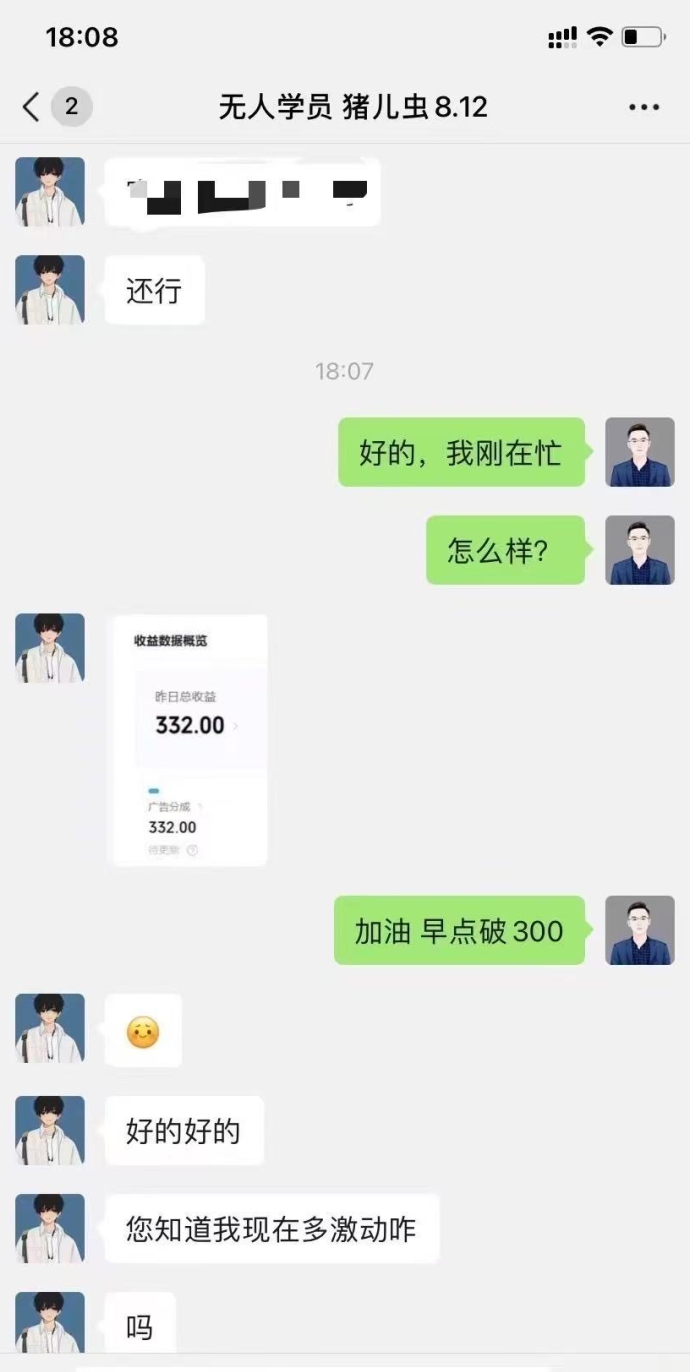This screenshot has width=690, height=1372.
Task: Tap the avatar next to 好的好的 message
Action: point(50,1130)
